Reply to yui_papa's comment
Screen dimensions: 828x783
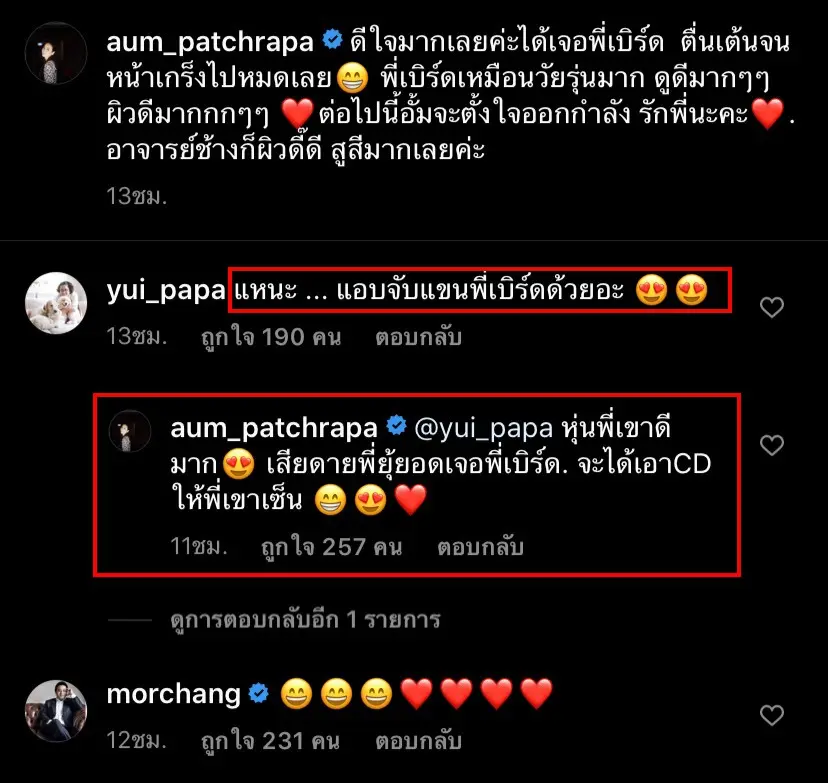click(x=418, y=337)
